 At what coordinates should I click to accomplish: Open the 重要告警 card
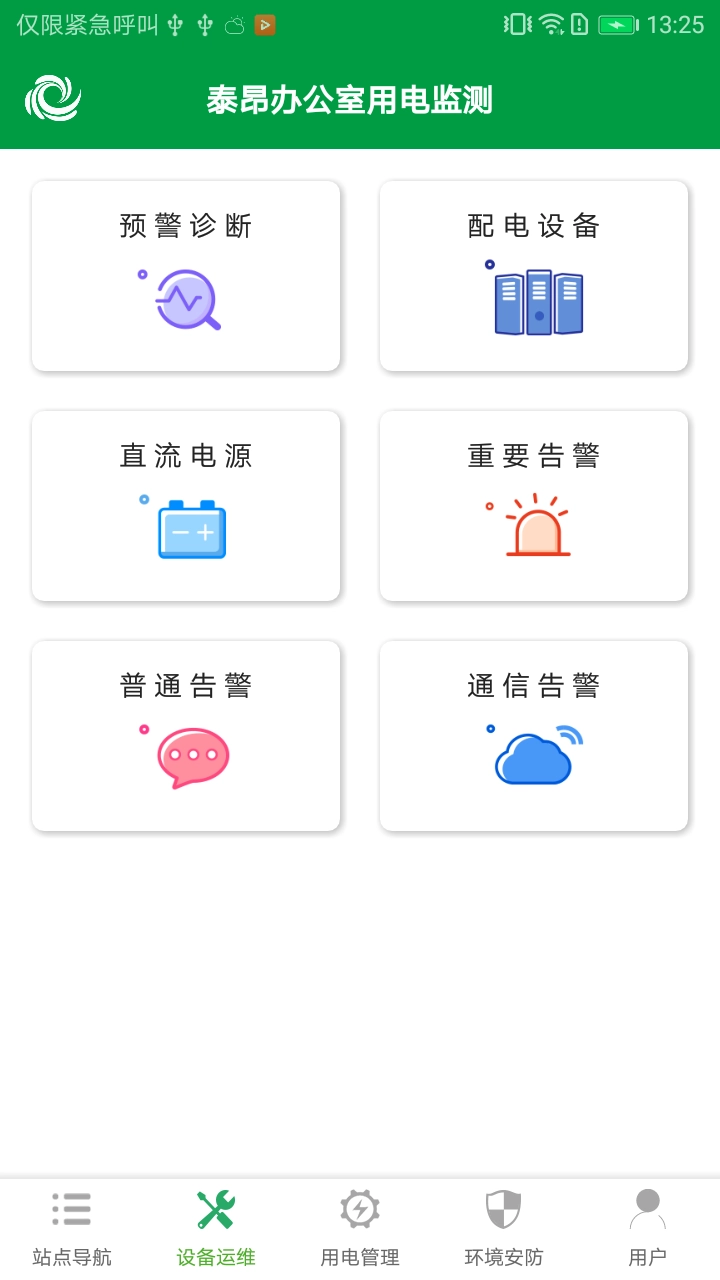coord(533,505)
